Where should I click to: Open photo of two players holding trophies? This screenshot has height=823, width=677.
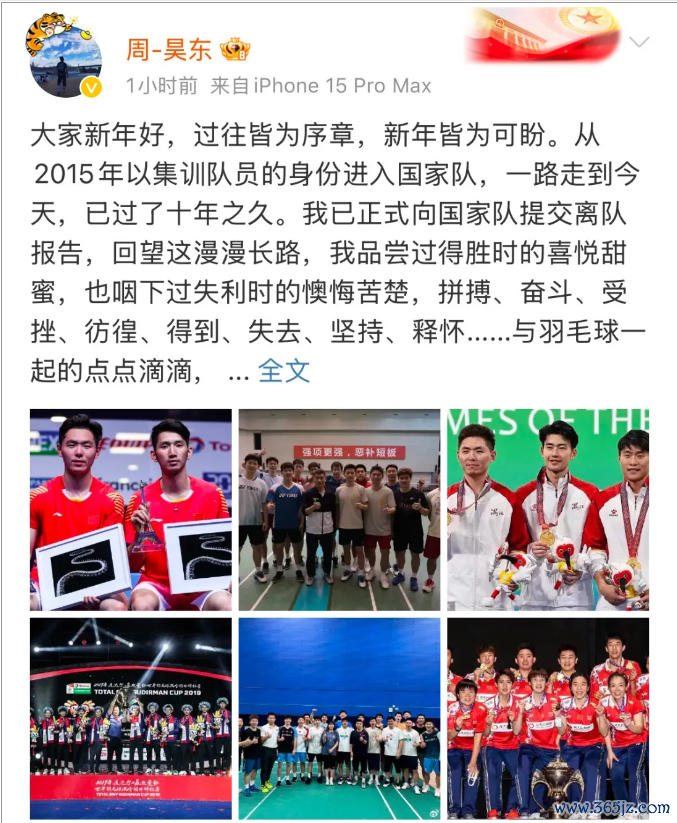(x=130, y=510)
